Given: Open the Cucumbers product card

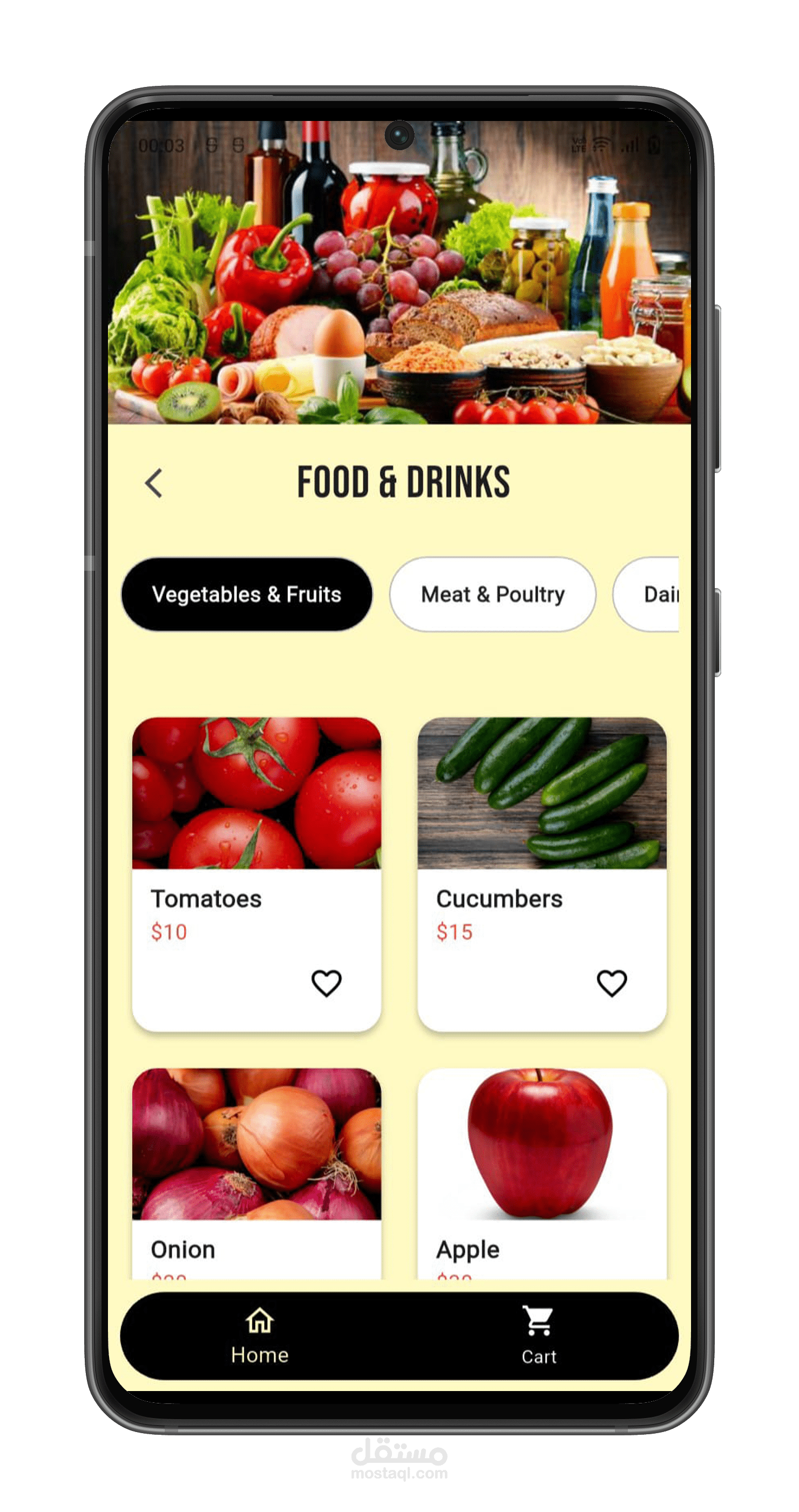Looking at the screenshot, I should [x=542, y=873].
